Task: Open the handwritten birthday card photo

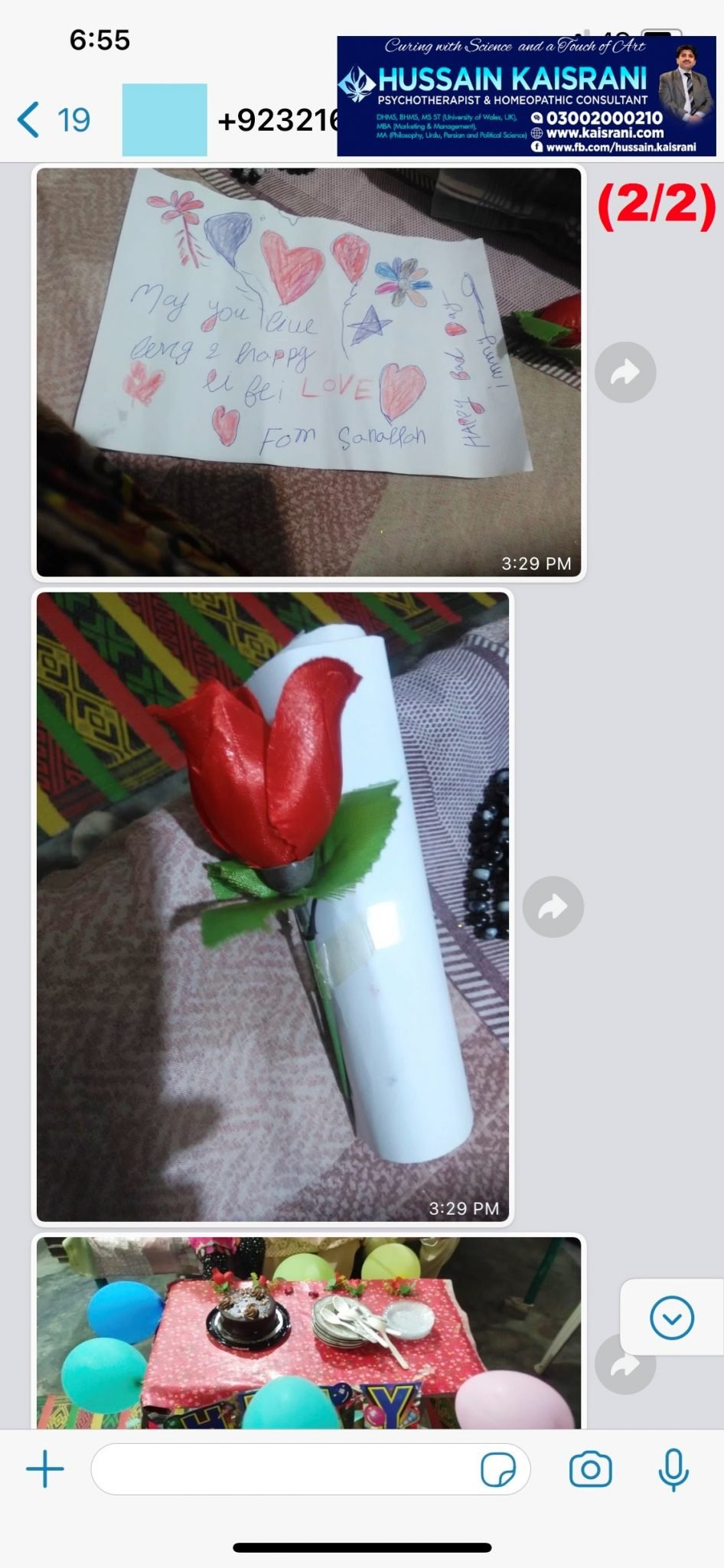Action: point(309,372)
